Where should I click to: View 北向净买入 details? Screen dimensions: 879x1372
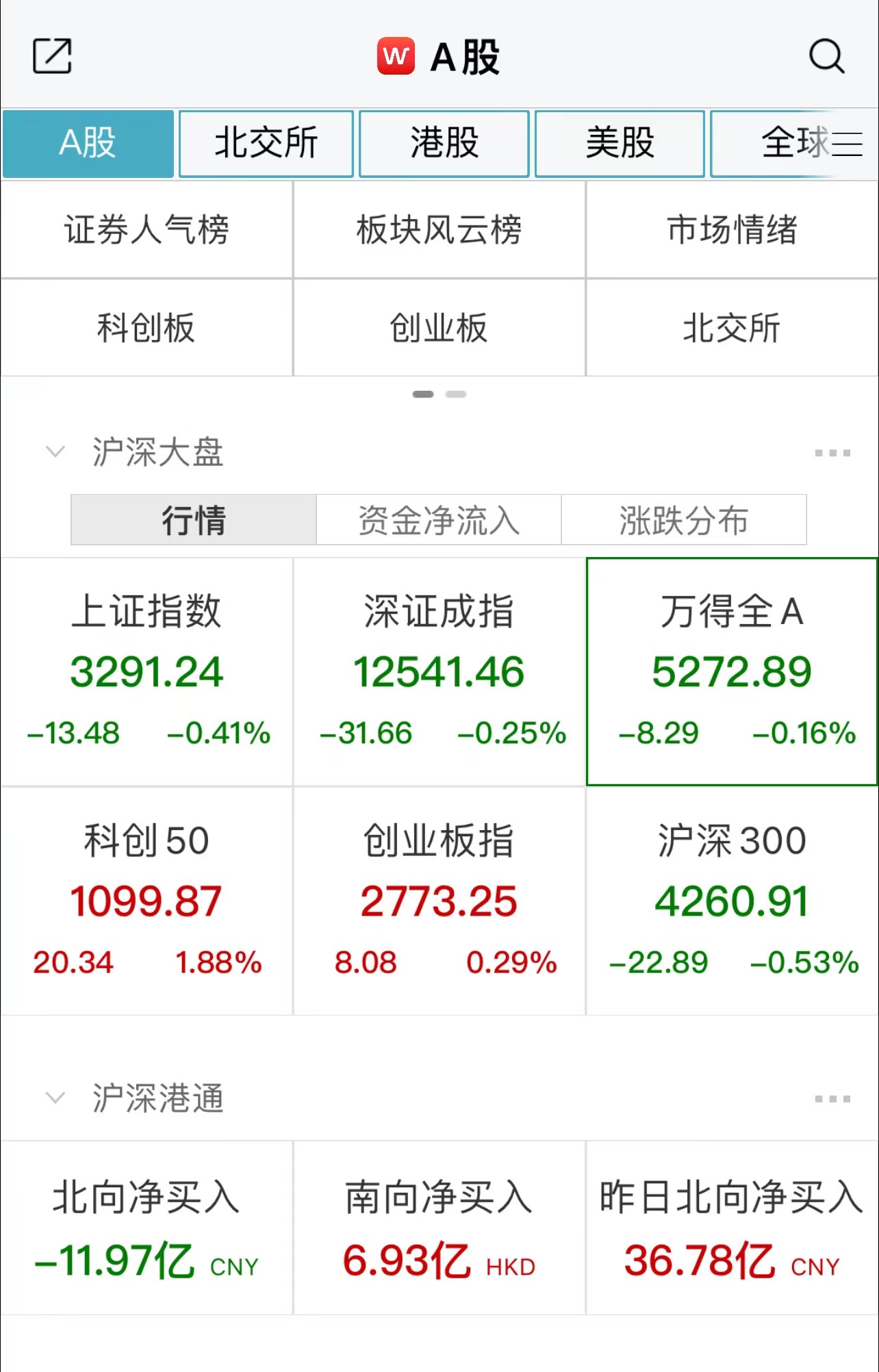coord(146,1228)
